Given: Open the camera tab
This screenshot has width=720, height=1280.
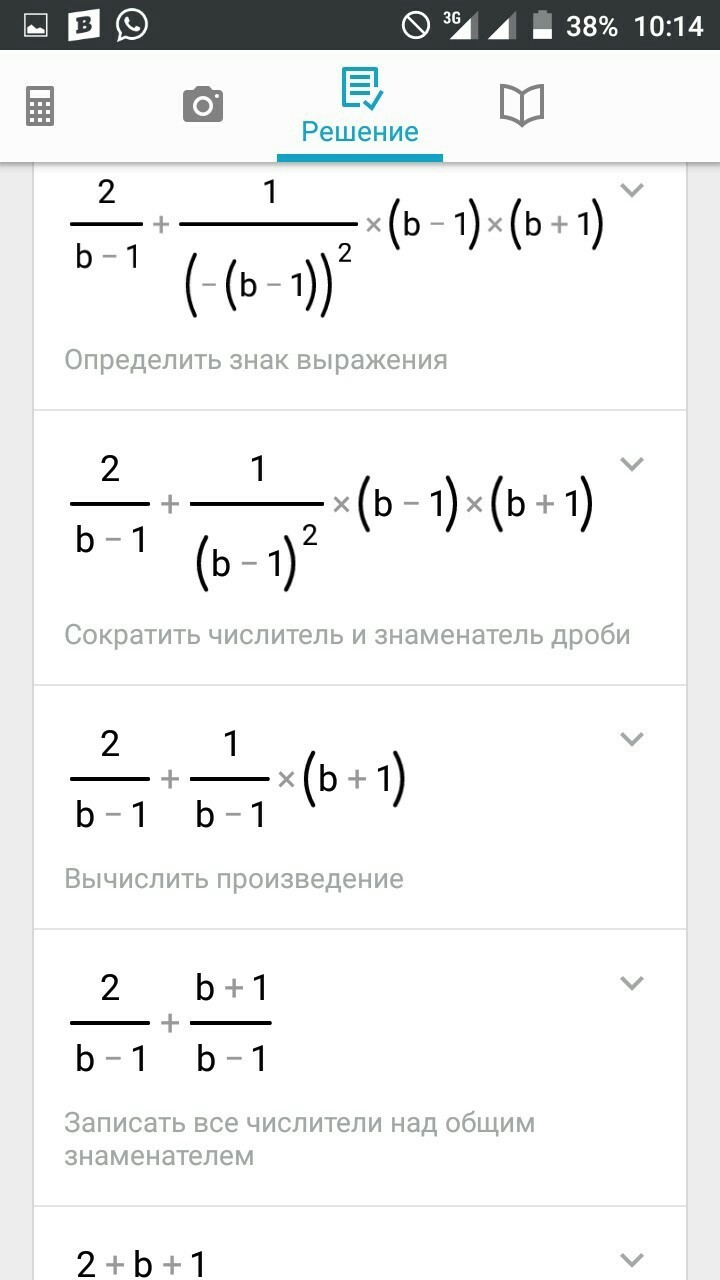Looking at the screenshot, I should click(202, 105).
